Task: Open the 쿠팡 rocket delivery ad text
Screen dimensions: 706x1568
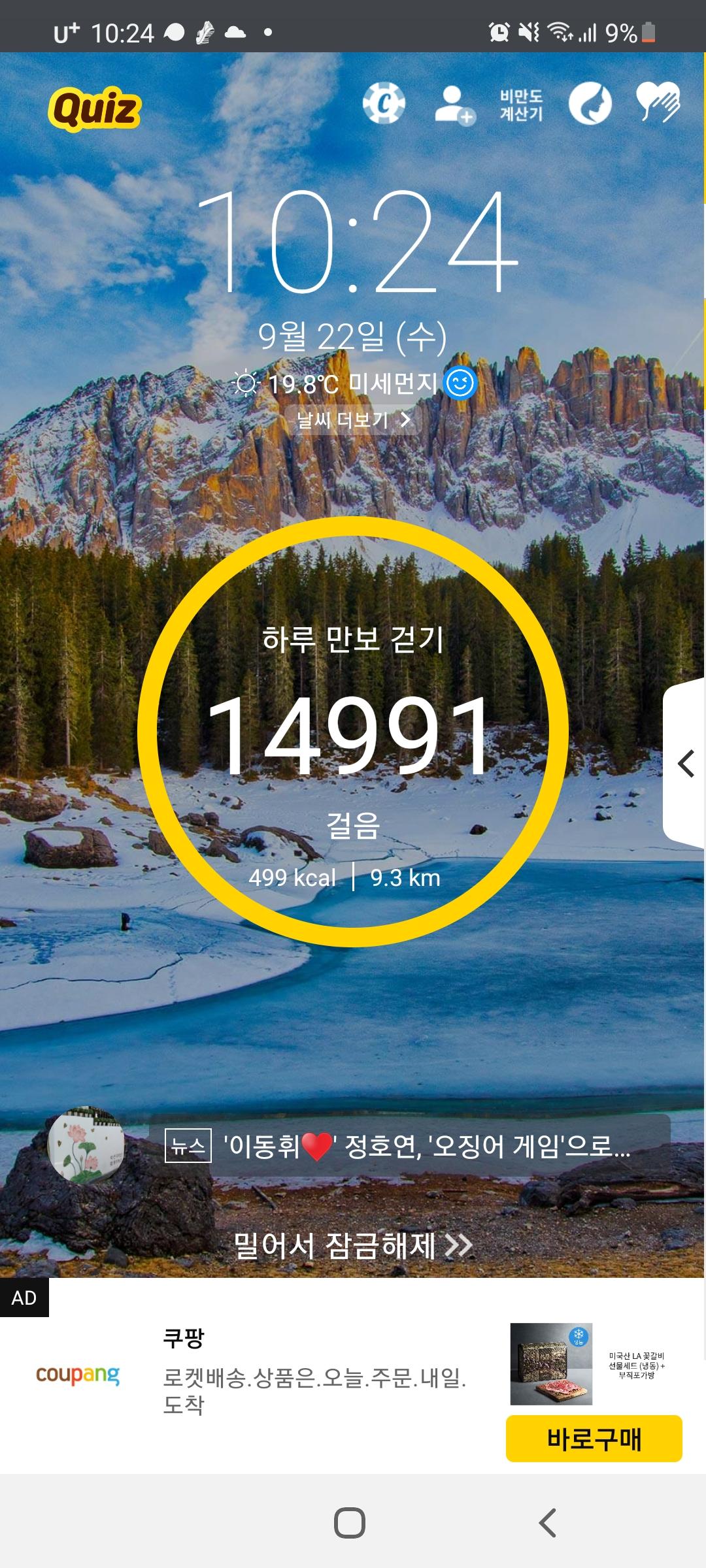Action: click(314, 1377)
